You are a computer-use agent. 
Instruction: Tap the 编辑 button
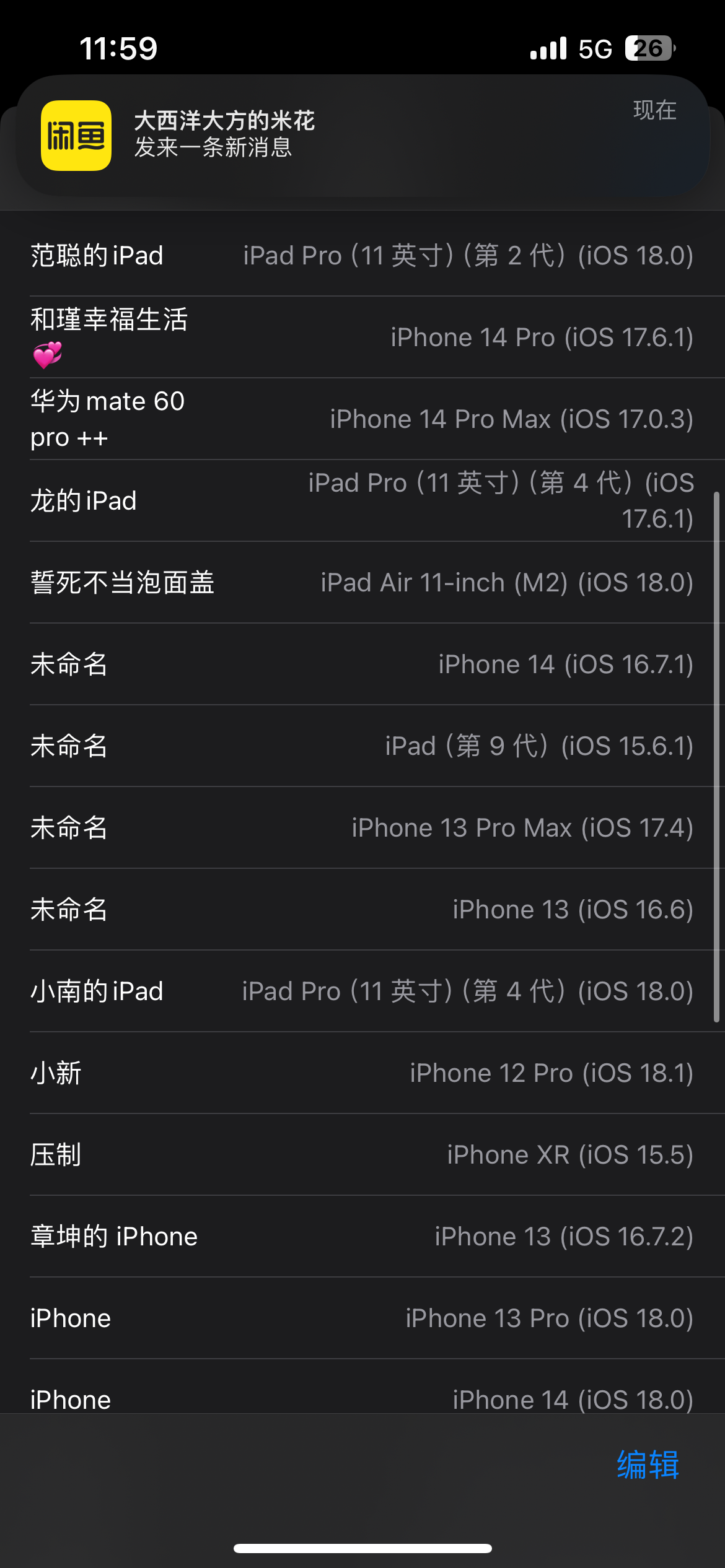tap(648, 1465)
